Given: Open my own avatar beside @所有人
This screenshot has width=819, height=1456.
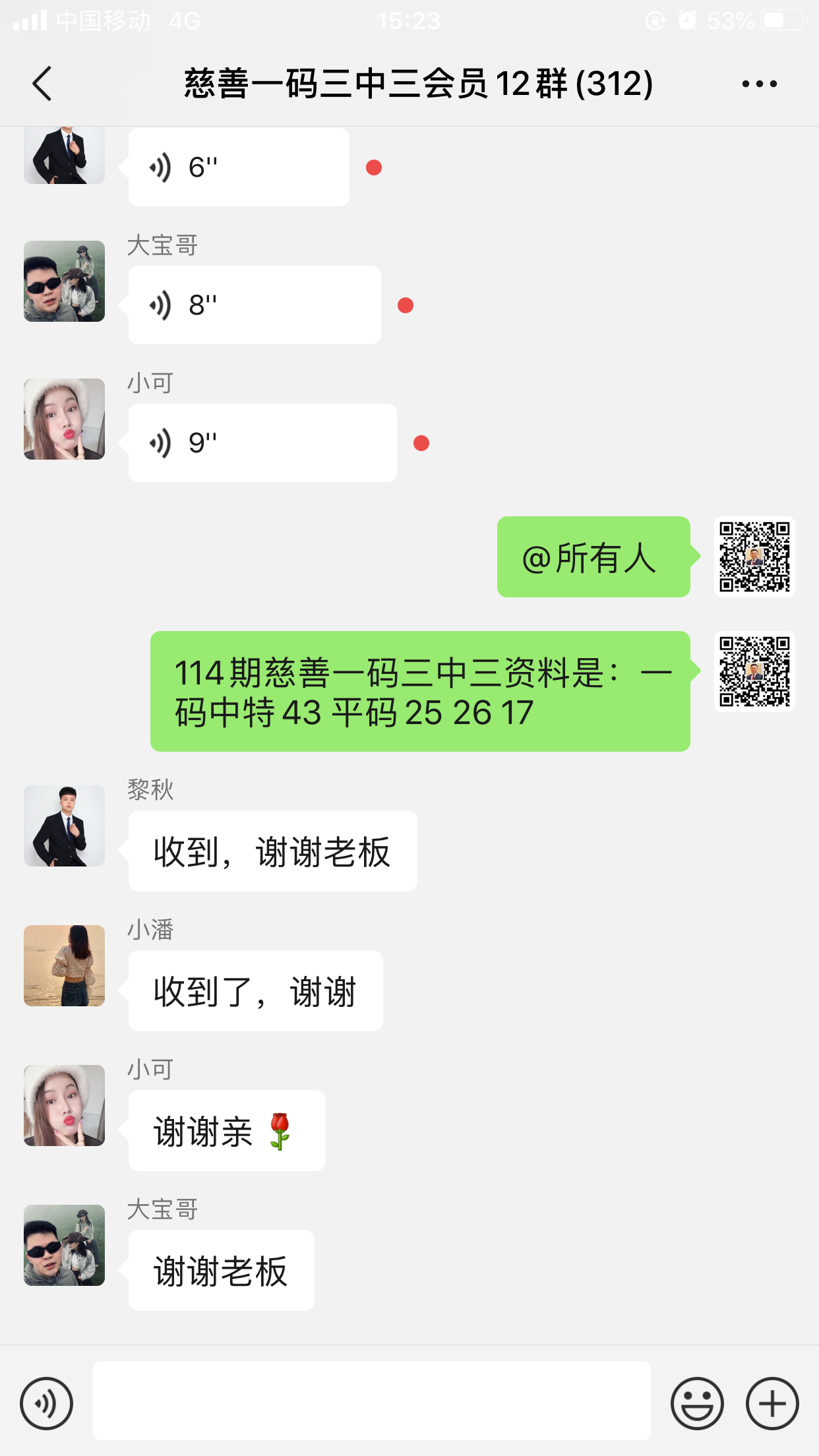Looking at the screenshot, I should (x=754, y=557).
